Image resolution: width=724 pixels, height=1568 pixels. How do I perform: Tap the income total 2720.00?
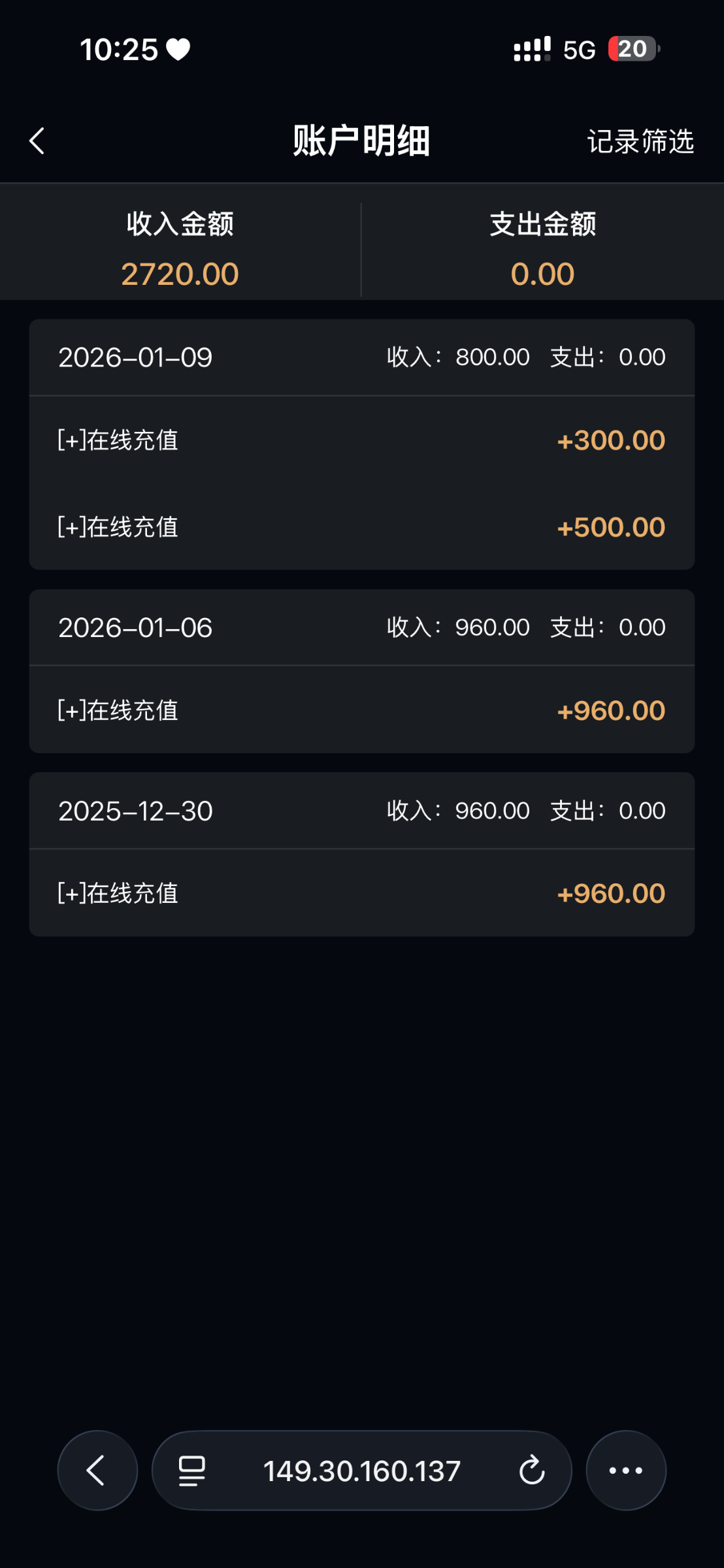[x=180, y=273]
